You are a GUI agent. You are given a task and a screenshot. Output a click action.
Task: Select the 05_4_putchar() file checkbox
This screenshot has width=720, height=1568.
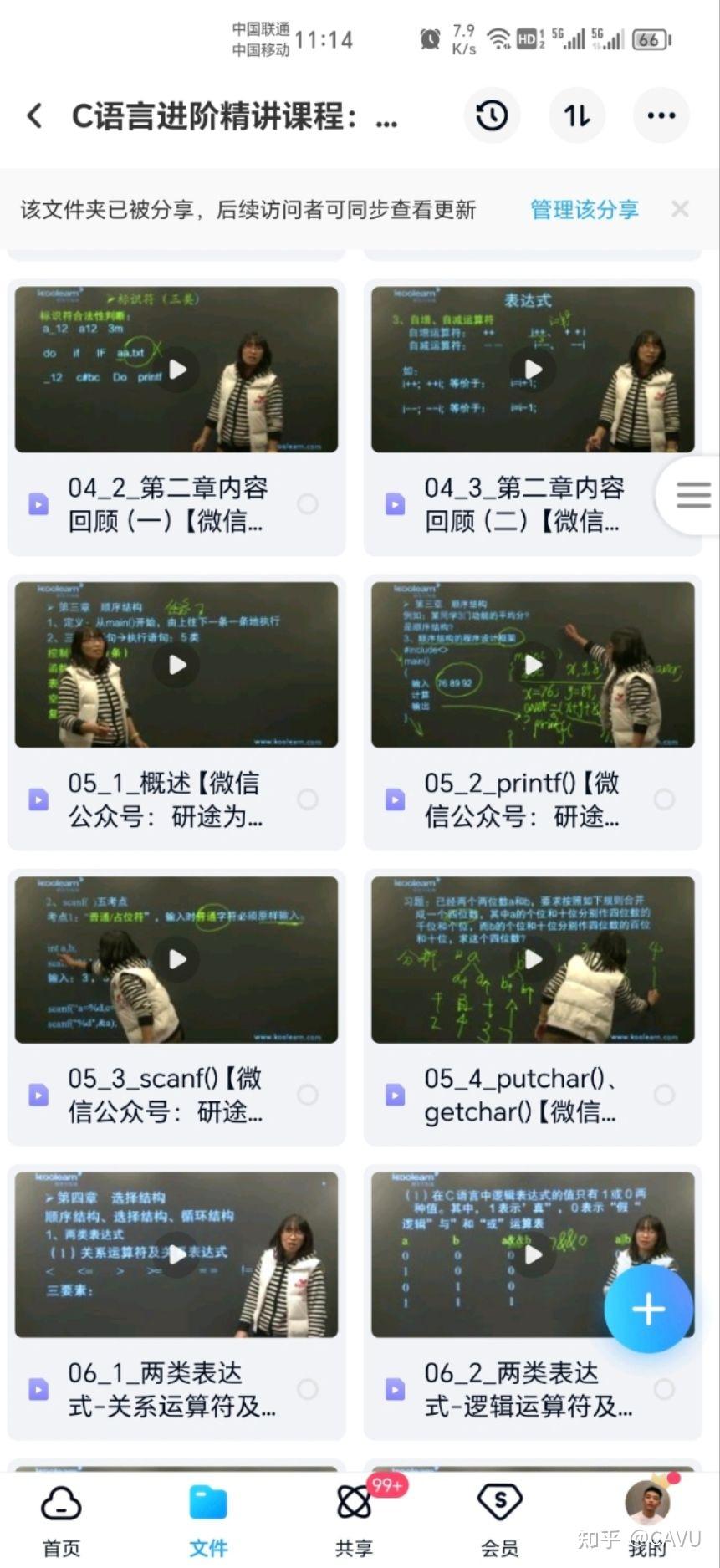click(x=664, y=1095)
